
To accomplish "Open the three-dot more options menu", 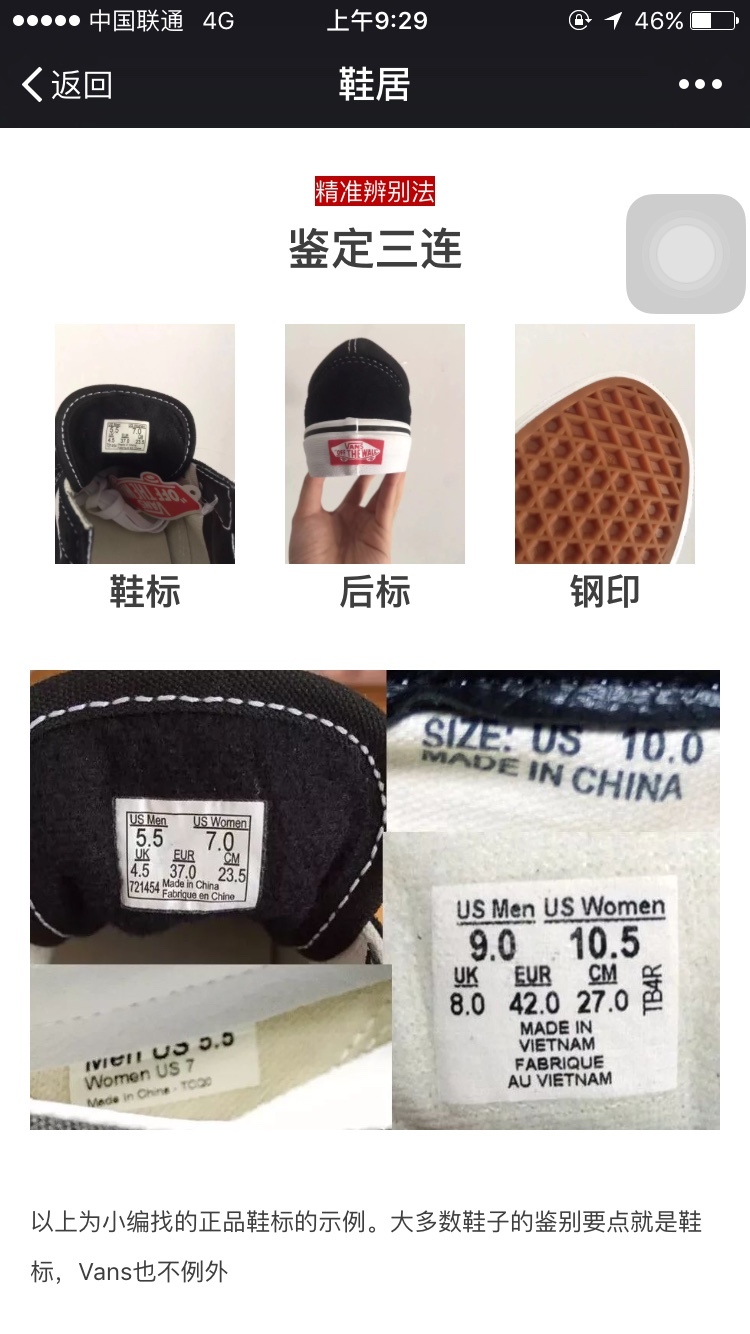I will 700,85.
